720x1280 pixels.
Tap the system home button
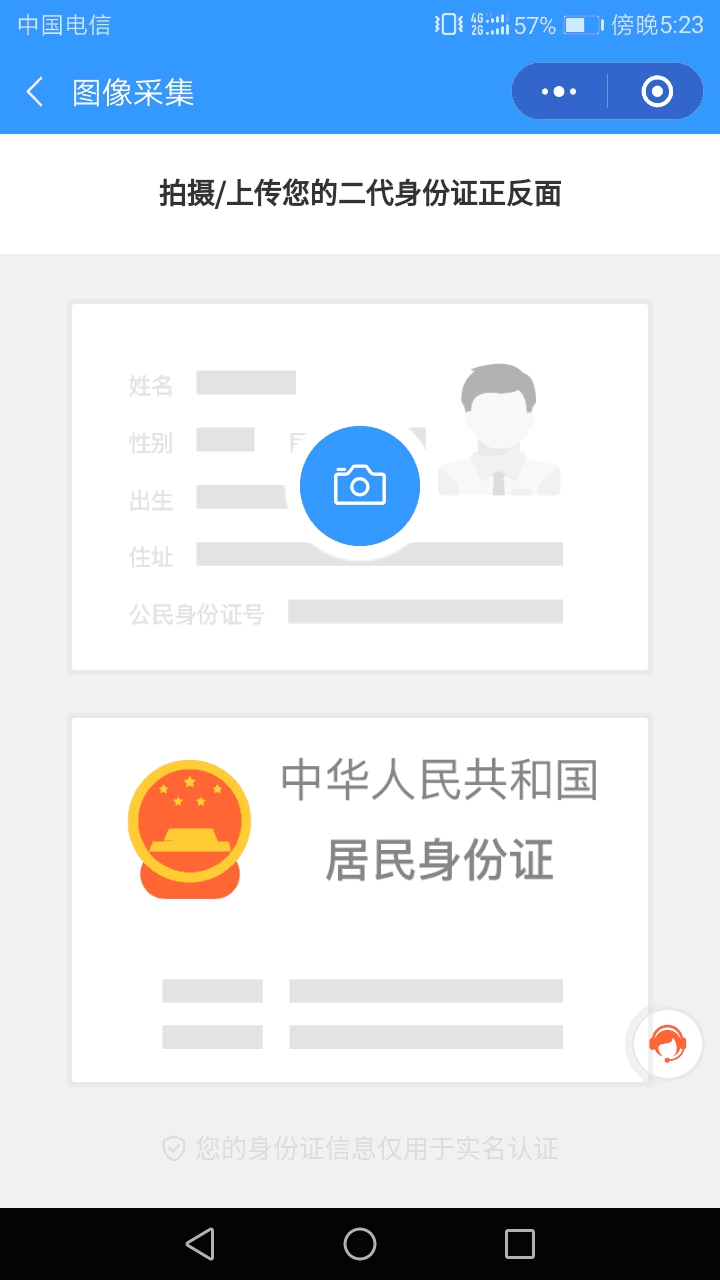coord(360,1244)
